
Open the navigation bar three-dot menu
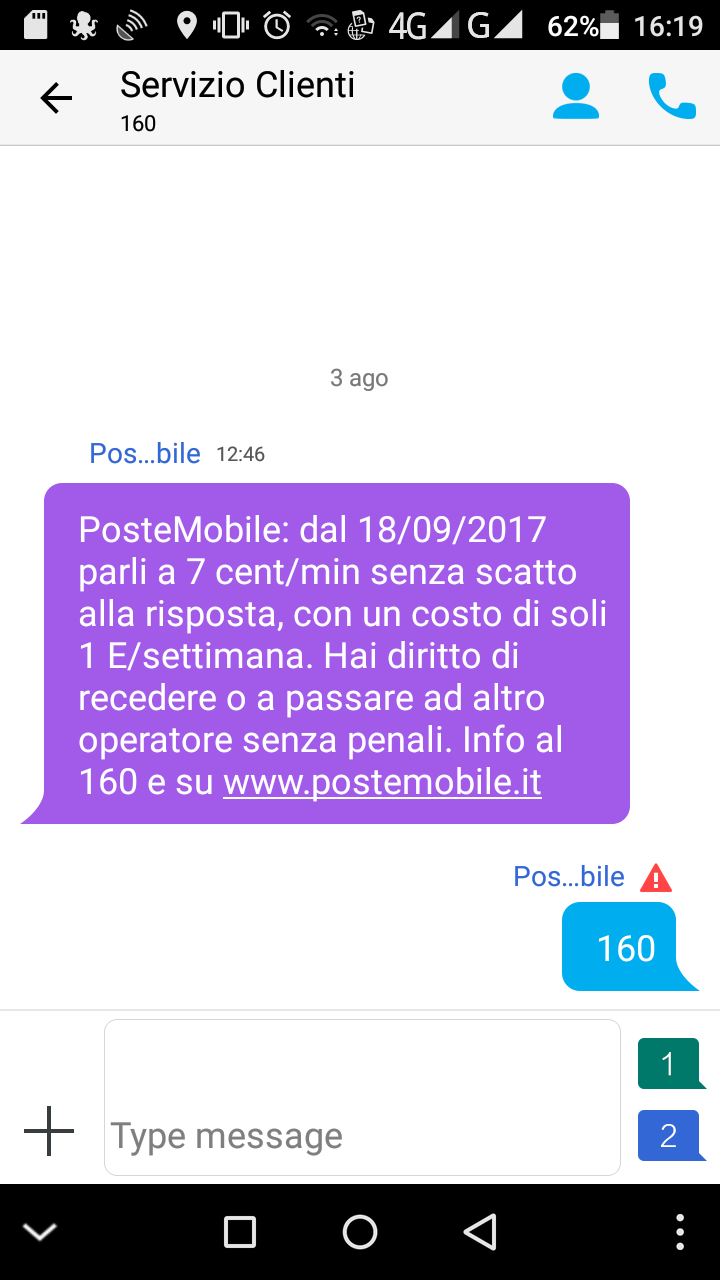pos(680,1232)
